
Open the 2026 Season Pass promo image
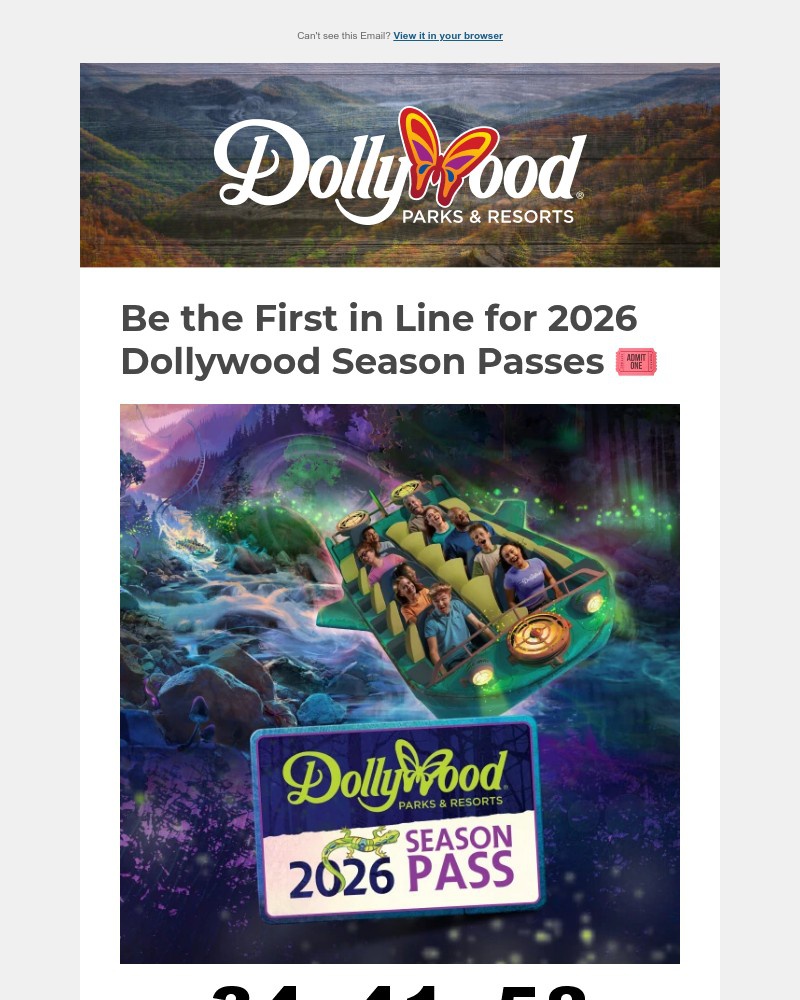click(400, 683)
